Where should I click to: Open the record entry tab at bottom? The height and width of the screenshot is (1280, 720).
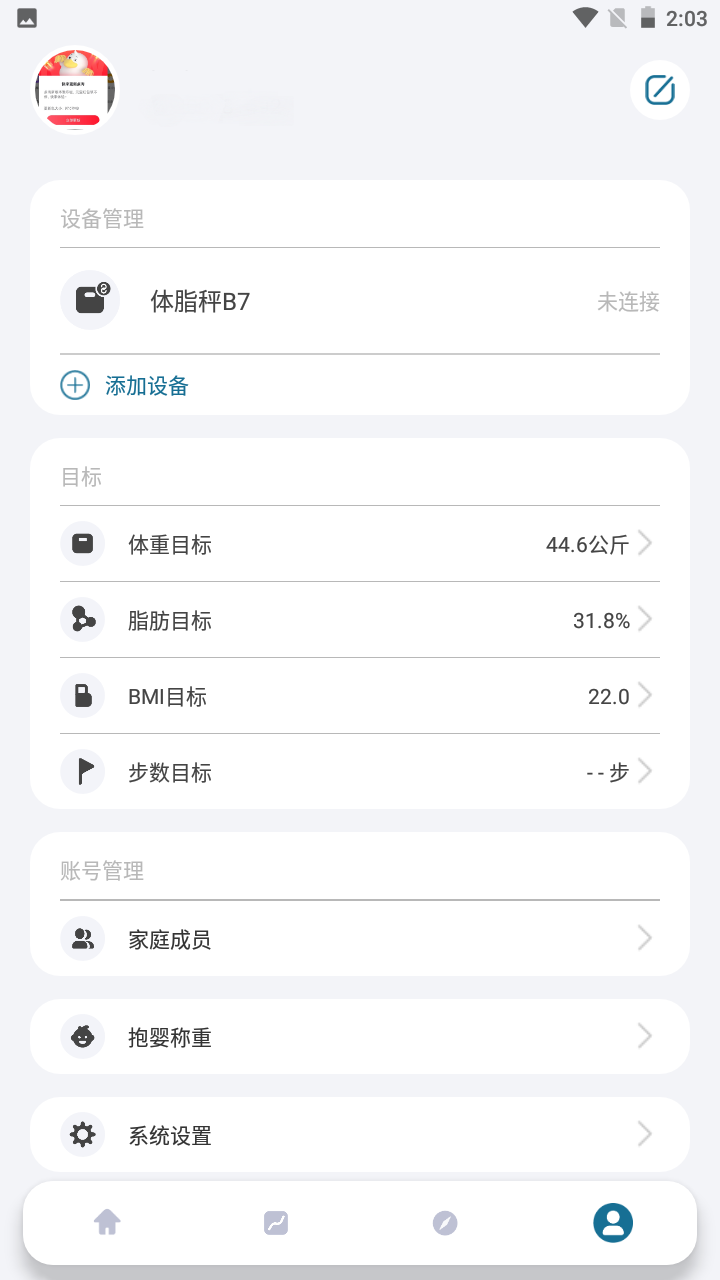(x=445, y=1222)
